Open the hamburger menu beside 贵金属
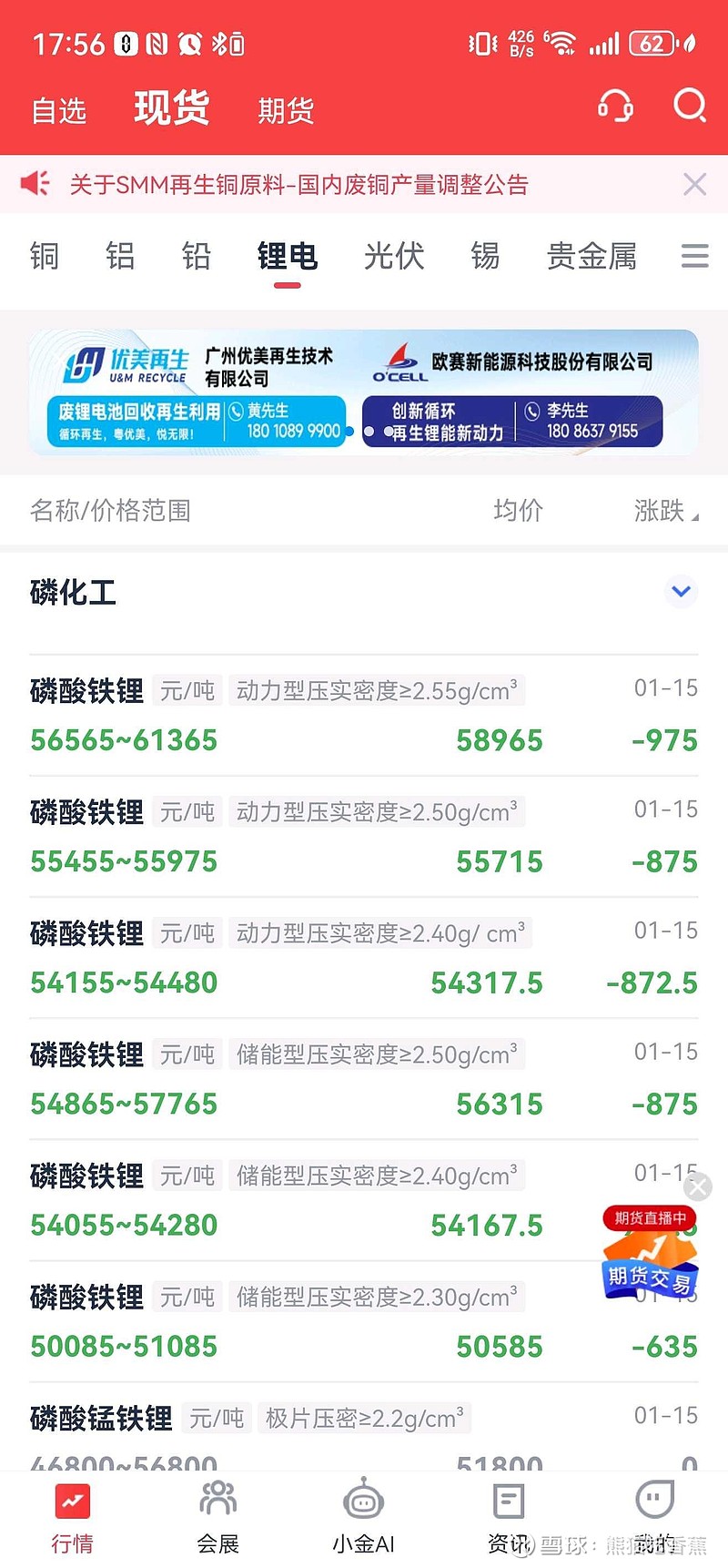The image size is (728, 1568). pyautogui.click(x=694, y=257)
